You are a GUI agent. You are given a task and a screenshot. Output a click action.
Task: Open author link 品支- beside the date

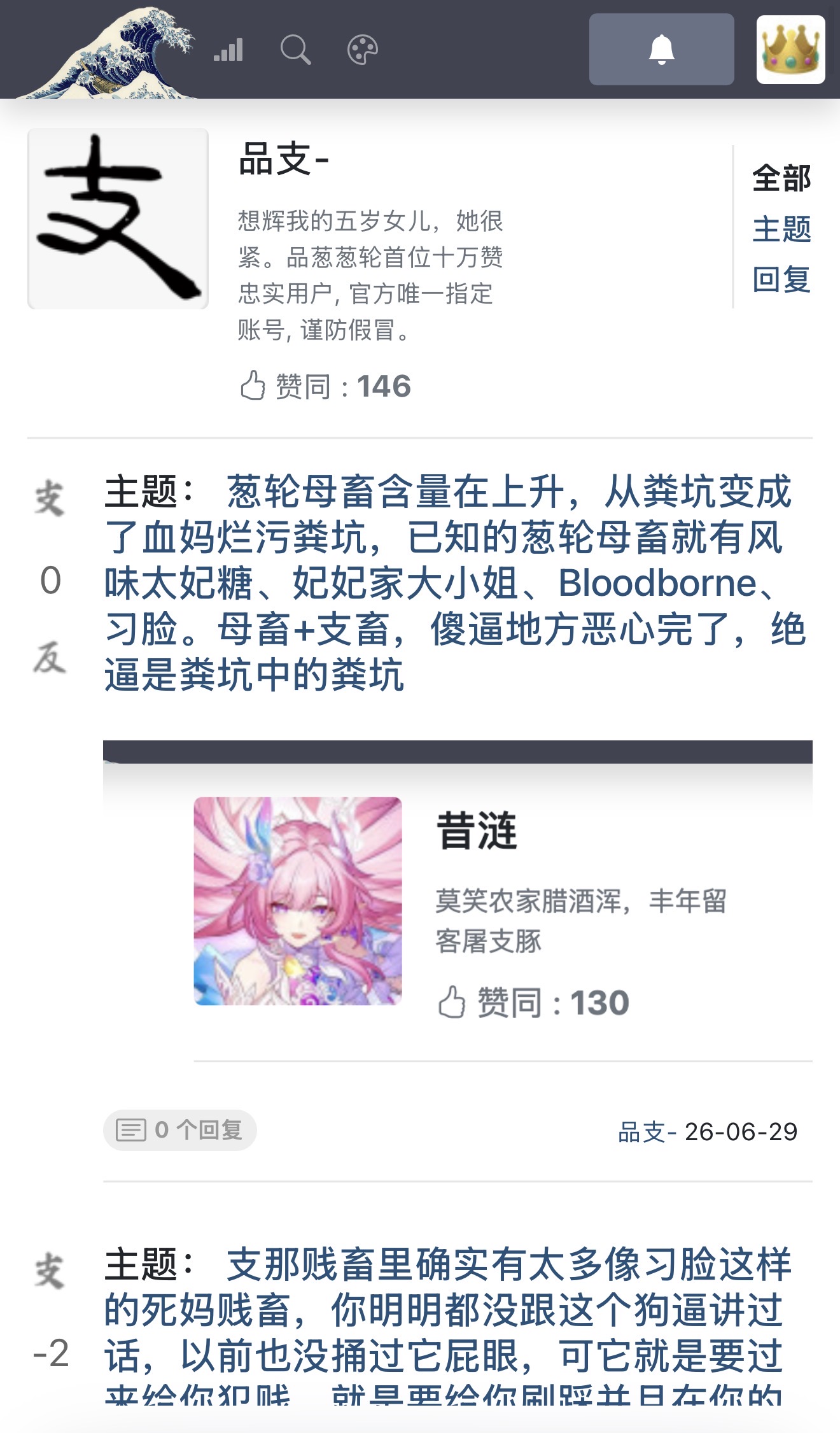(647, 1132)
